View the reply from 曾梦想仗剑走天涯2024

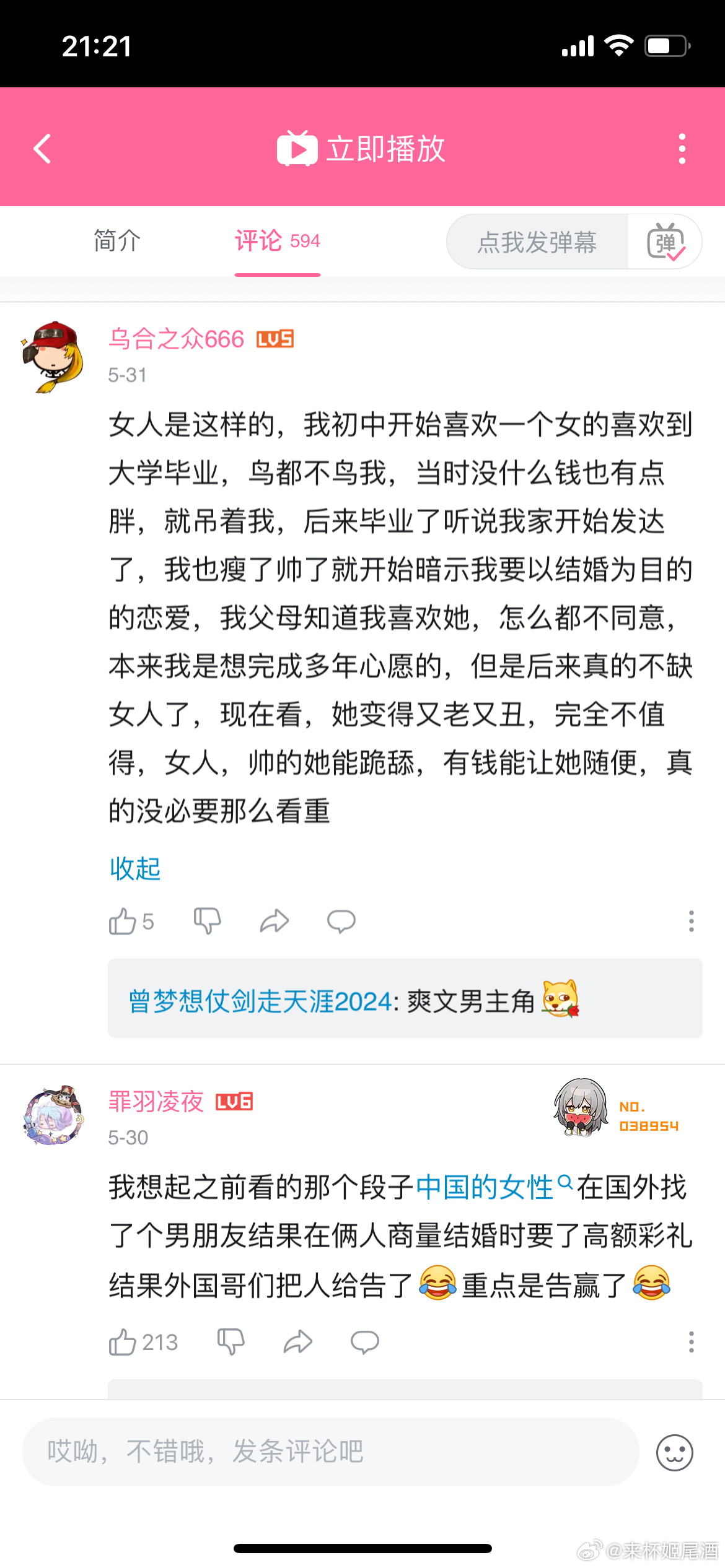tap(405, 998)
